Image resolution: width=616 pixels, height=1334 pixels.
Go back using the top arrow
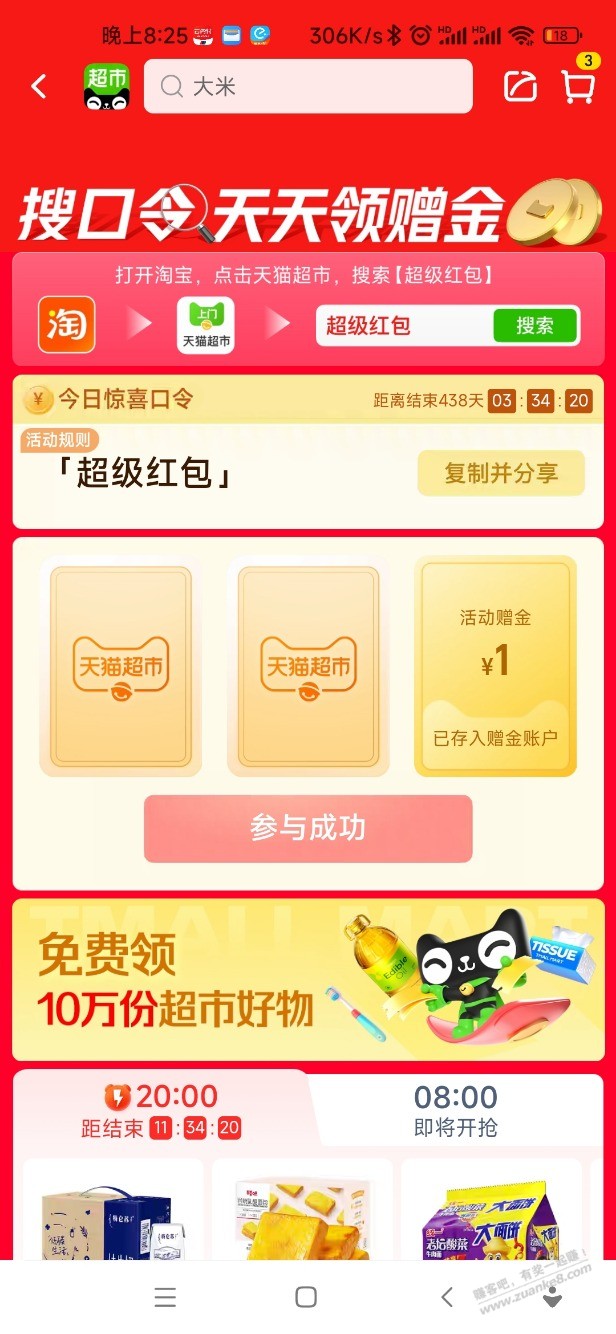(39, 87)
